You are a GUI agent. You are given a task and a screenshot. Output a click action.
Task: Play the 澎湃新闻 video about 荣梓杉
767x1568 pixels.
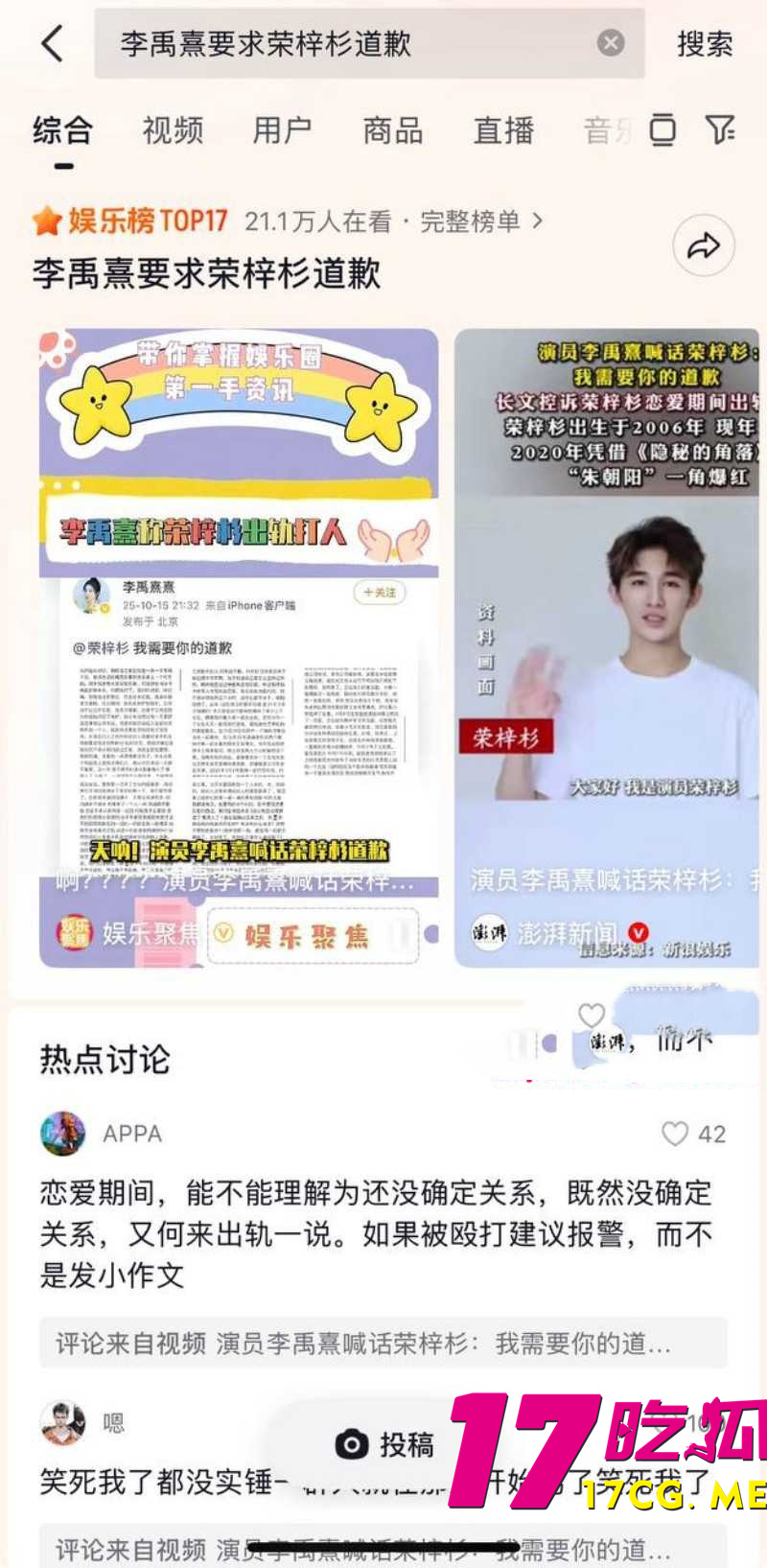(607, 647)
